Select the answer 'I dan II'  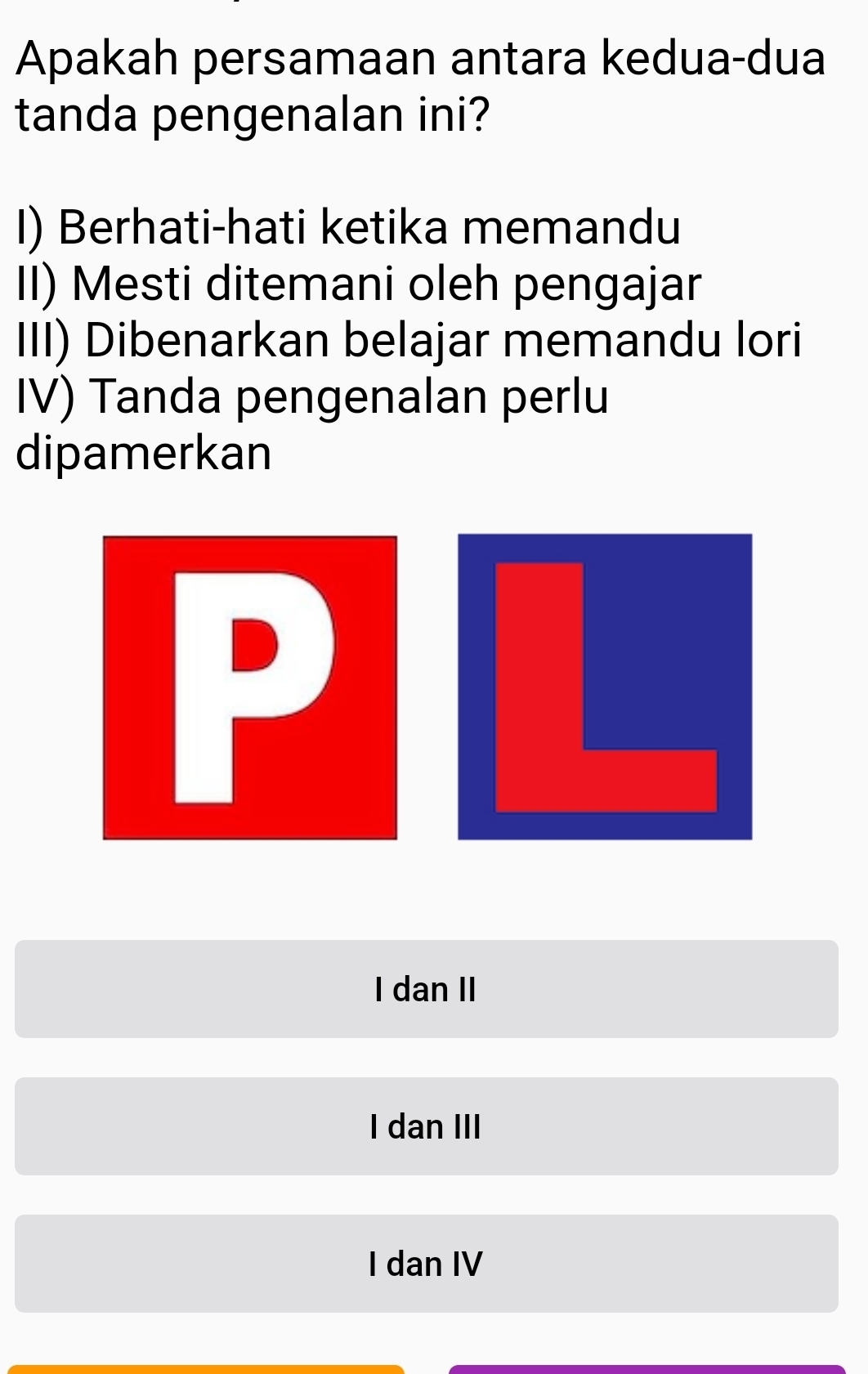click(x=426, y=989)
